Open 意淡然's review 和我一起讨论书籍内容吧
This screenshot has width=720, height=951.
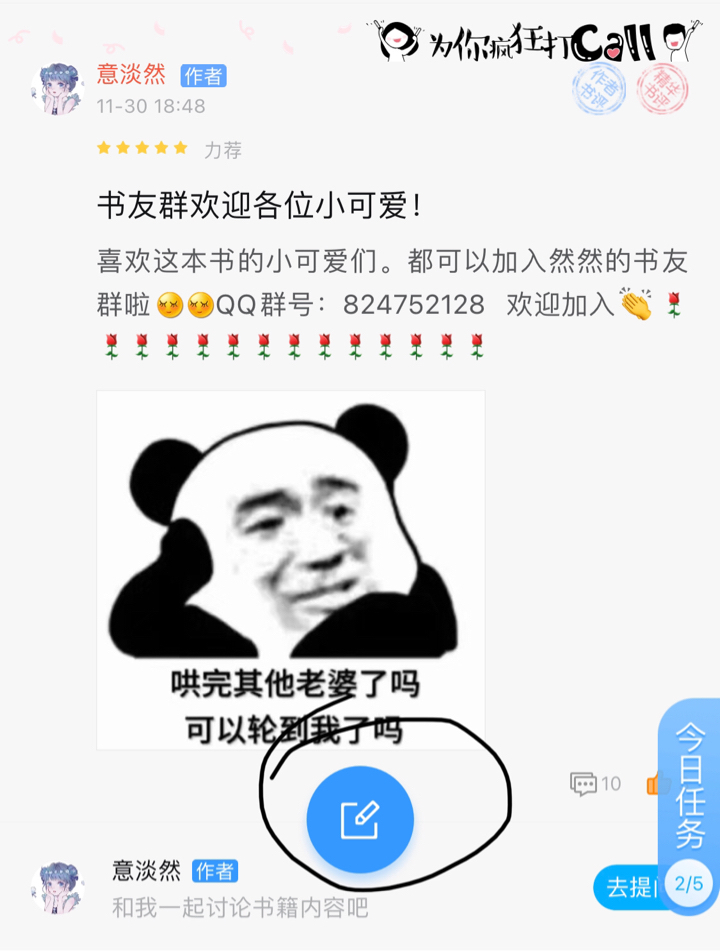tap(240, 908)
